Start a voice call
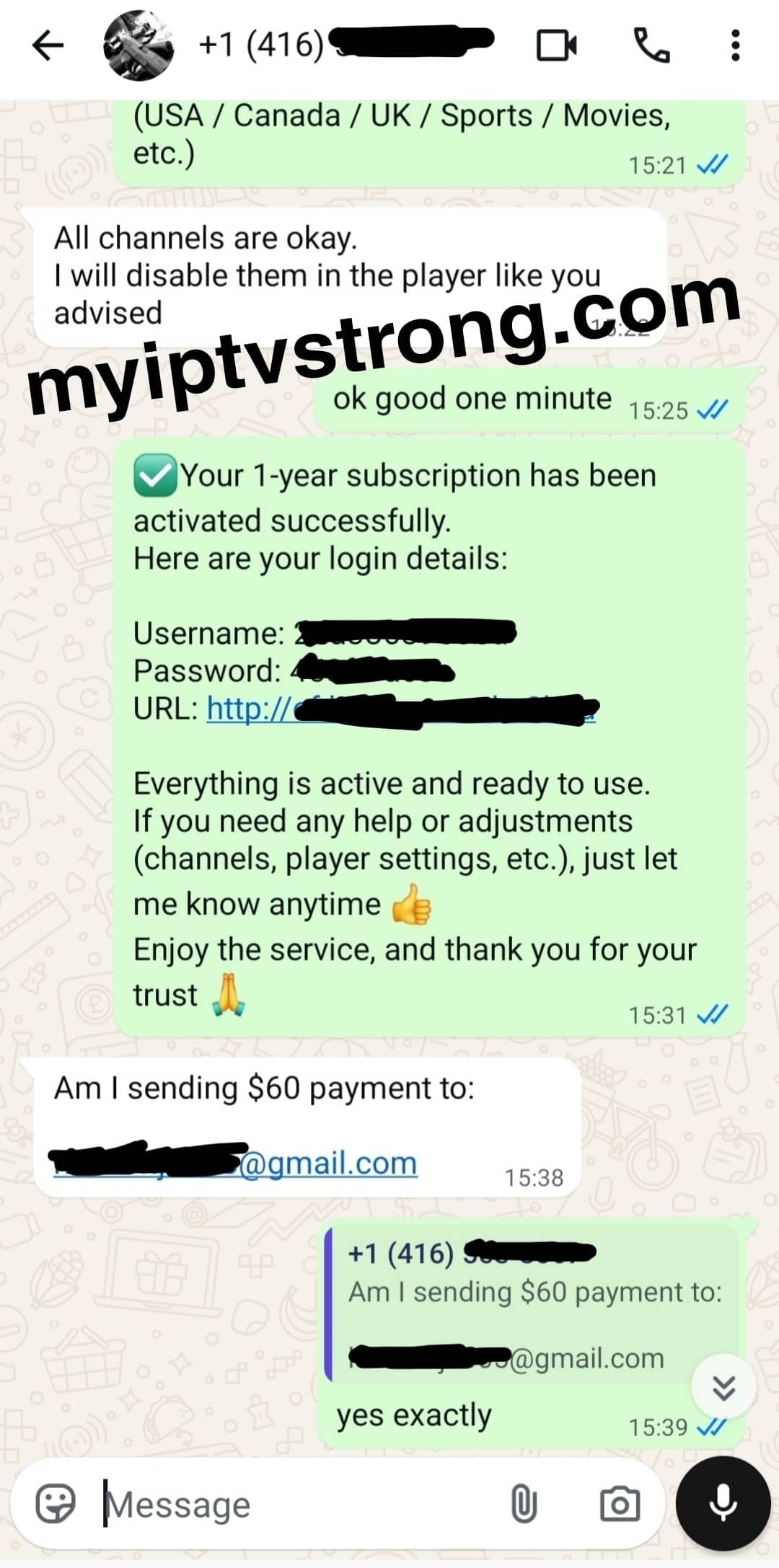 click(651, 46)
